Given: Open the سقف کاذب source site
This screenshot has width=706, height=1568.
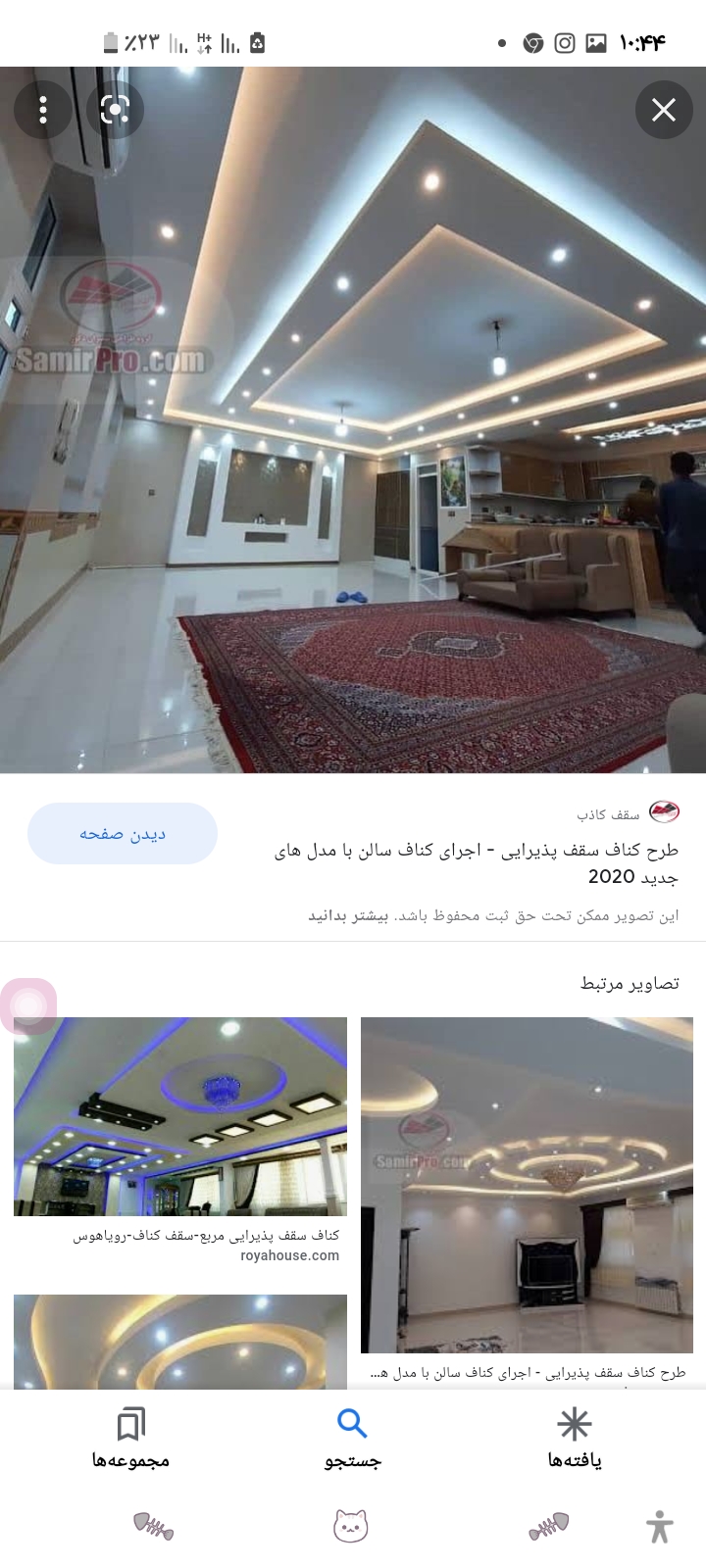Looking at the screenshot, I should click(x=628, y=813).
